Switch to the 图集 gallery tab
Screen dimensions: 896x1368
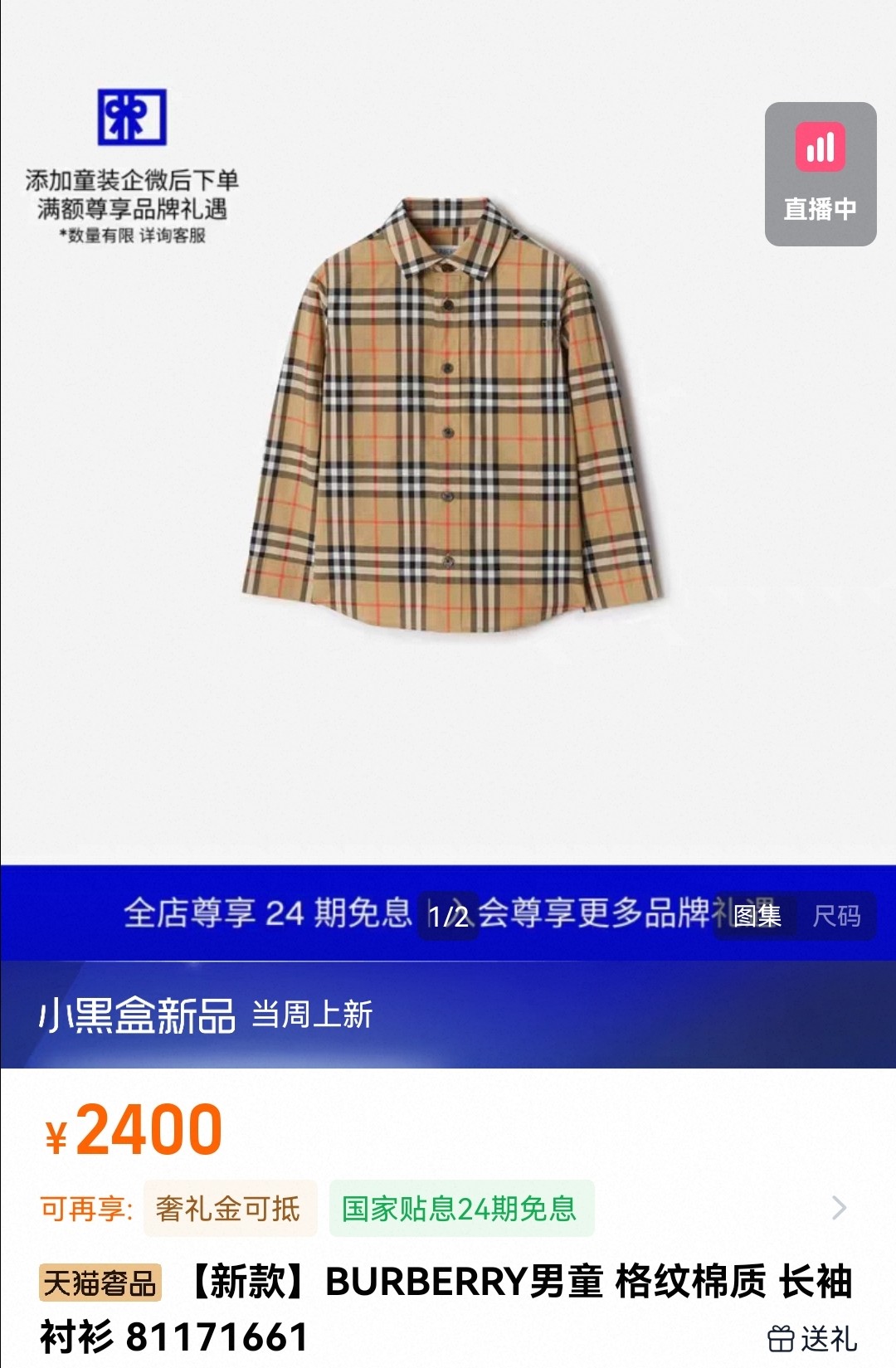[757, 916]
